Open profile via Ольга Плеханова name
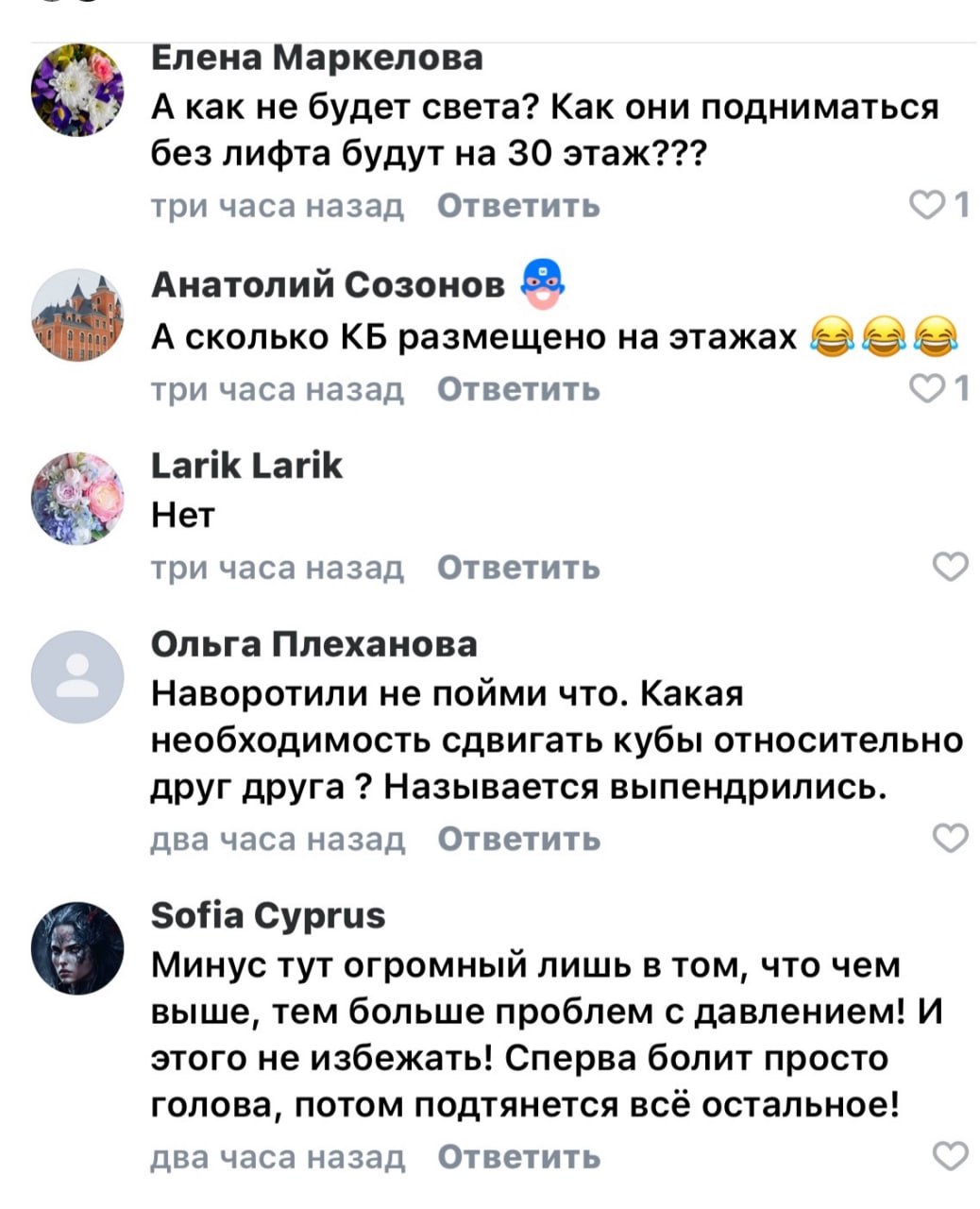Image resolution: width=980 pixels, height=1209 pixels. click(x=314, y=644)
